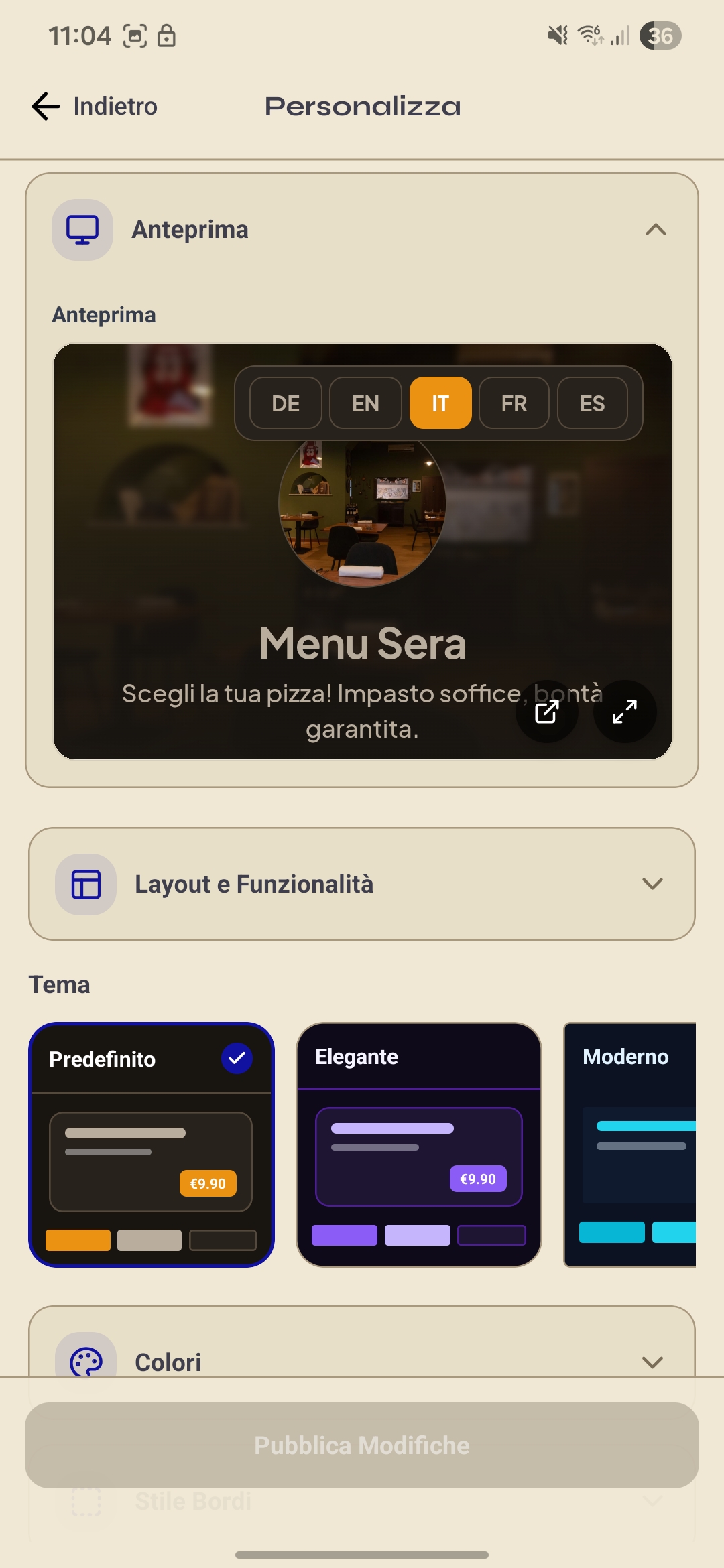Select the EN language tab
Screen dimensions: 724x1568
tap(365, 403)
